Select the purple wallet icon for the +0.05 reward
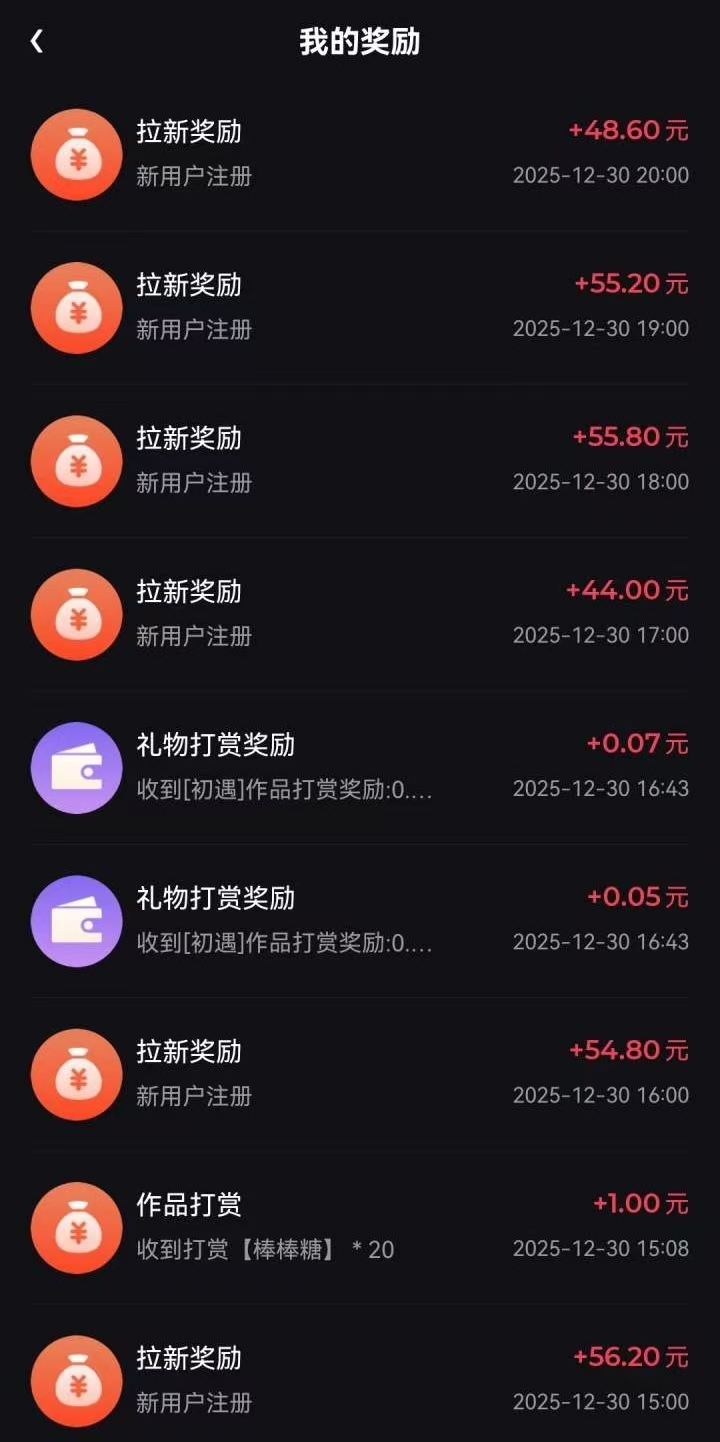The image size is (720, 1442). (76, 921)
